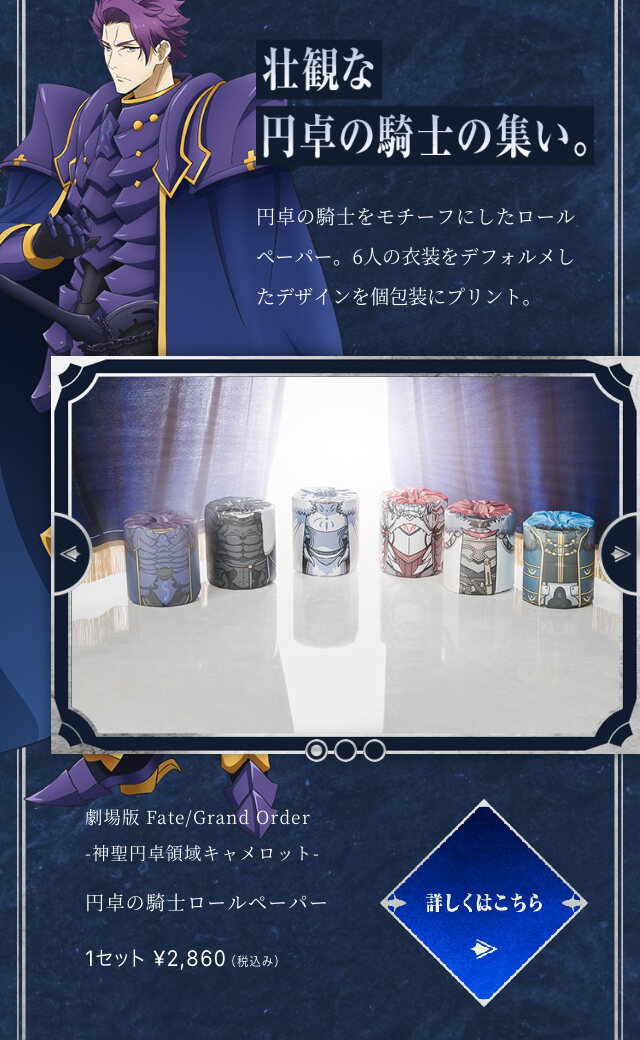The height and width of the screenshot is (1040, 640).
Task: Tap the 詳しくはこちら diamond button
Action: pos(483,902)
